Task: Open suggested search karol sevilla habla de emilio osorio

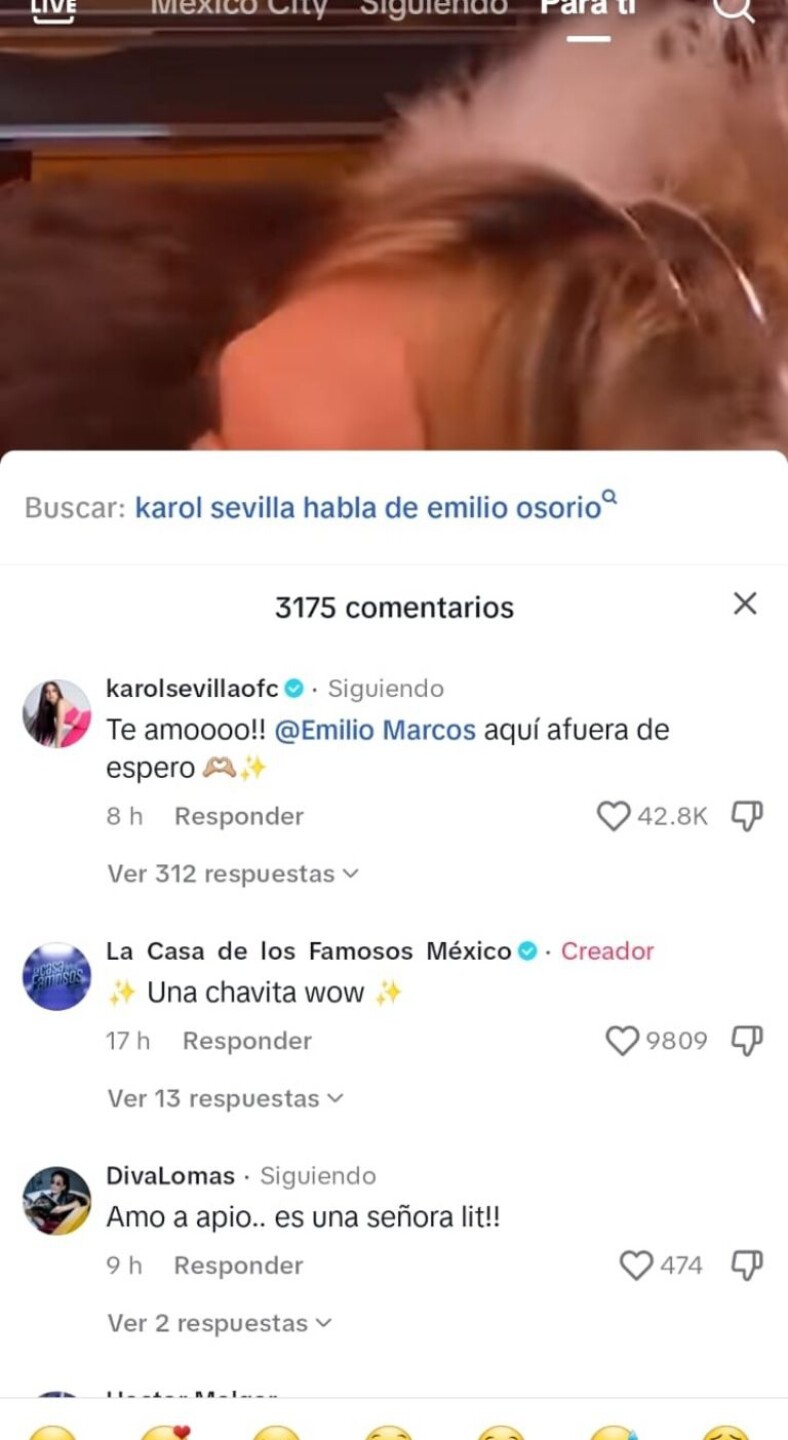Action: (x=368, y=507)
